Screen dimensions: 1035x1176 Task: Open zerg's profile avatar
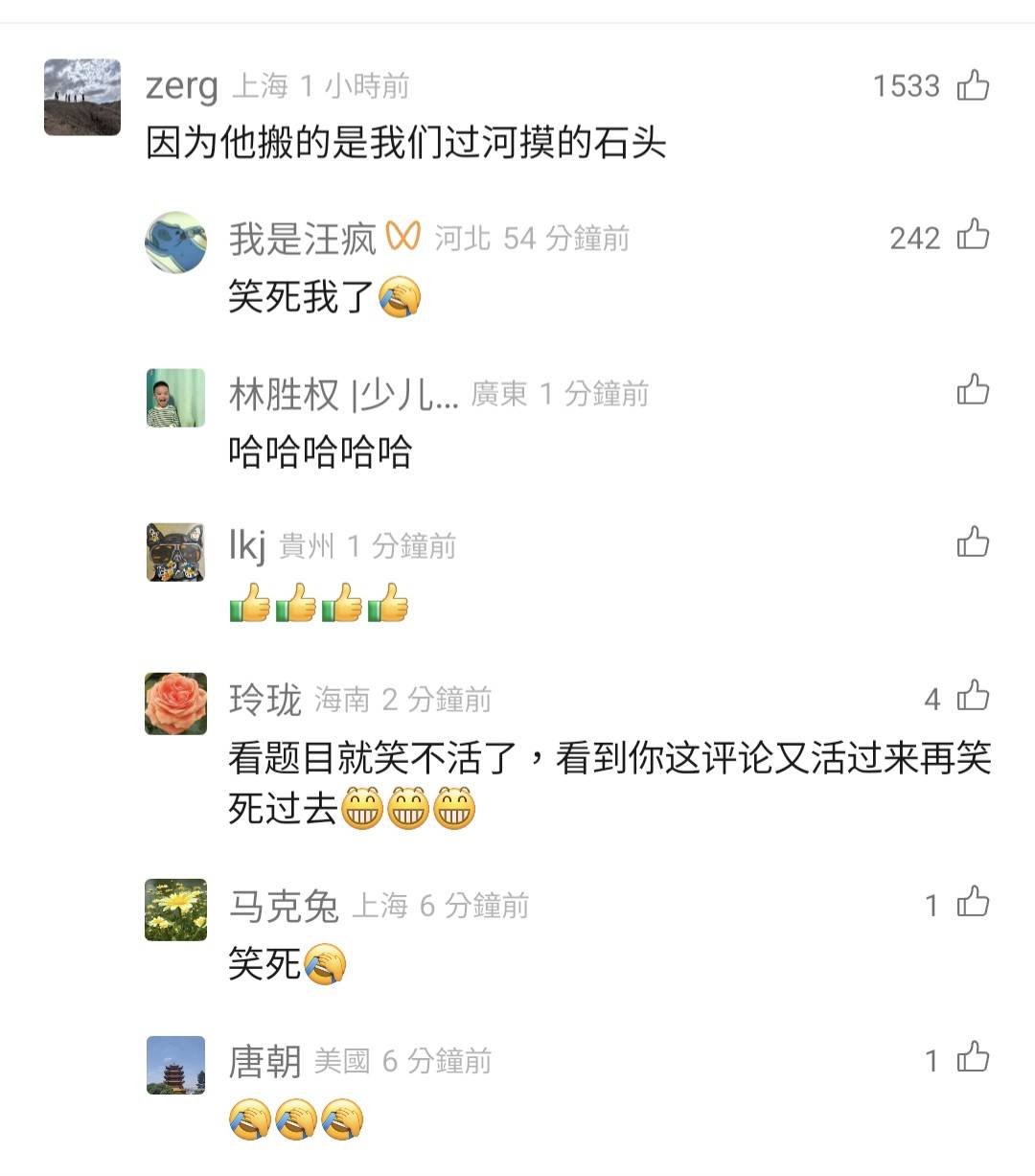click(82, 97)
